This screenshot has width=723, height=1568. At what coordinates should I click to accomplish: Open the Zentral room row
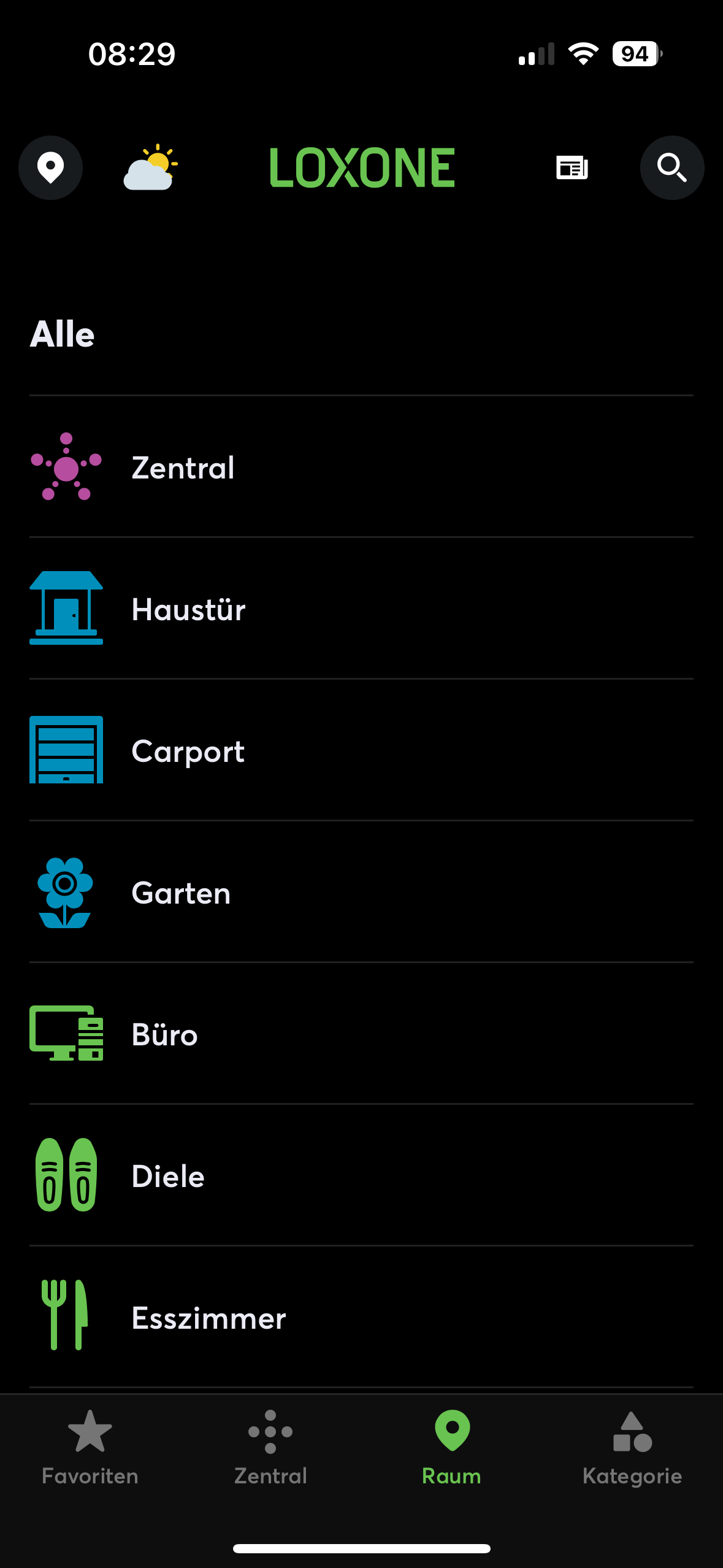[x=361, y=467]
